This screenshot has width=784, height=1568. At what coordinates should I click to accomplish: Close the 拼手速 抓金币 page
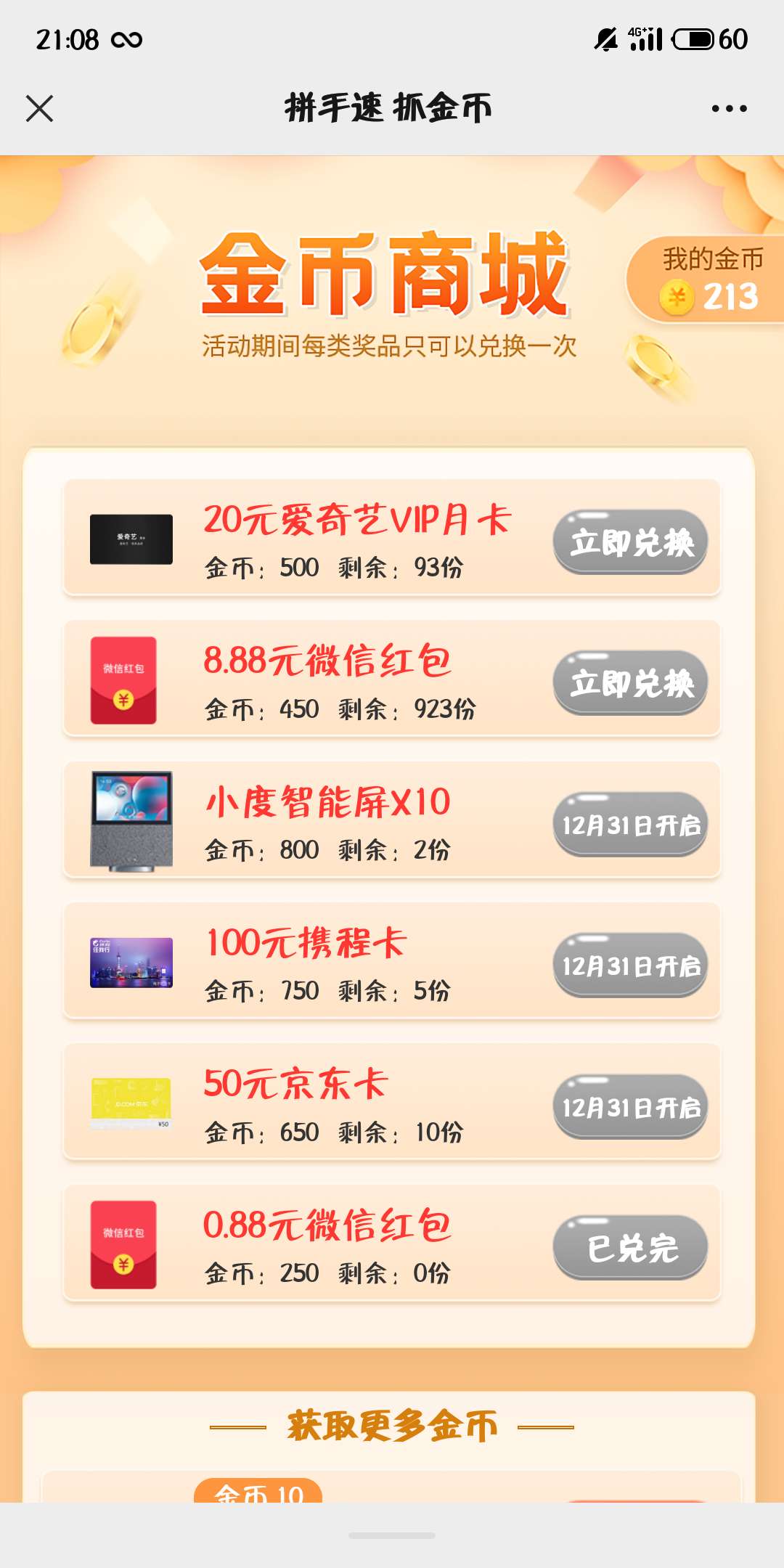coord(40,109)
